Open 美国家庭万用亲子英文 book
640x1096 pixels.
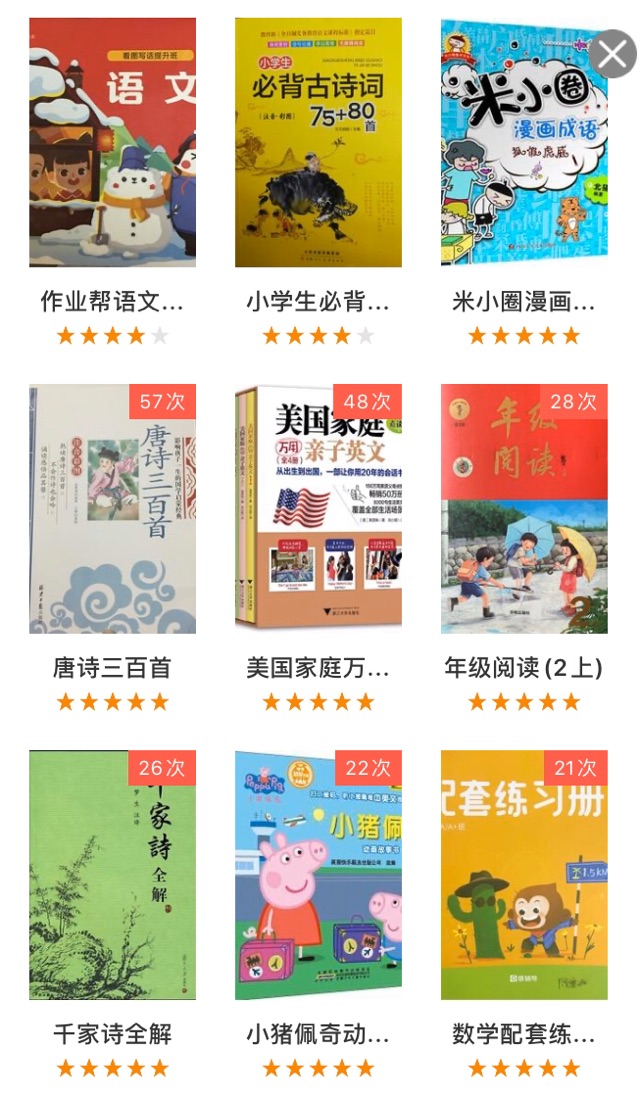[318, 509]
